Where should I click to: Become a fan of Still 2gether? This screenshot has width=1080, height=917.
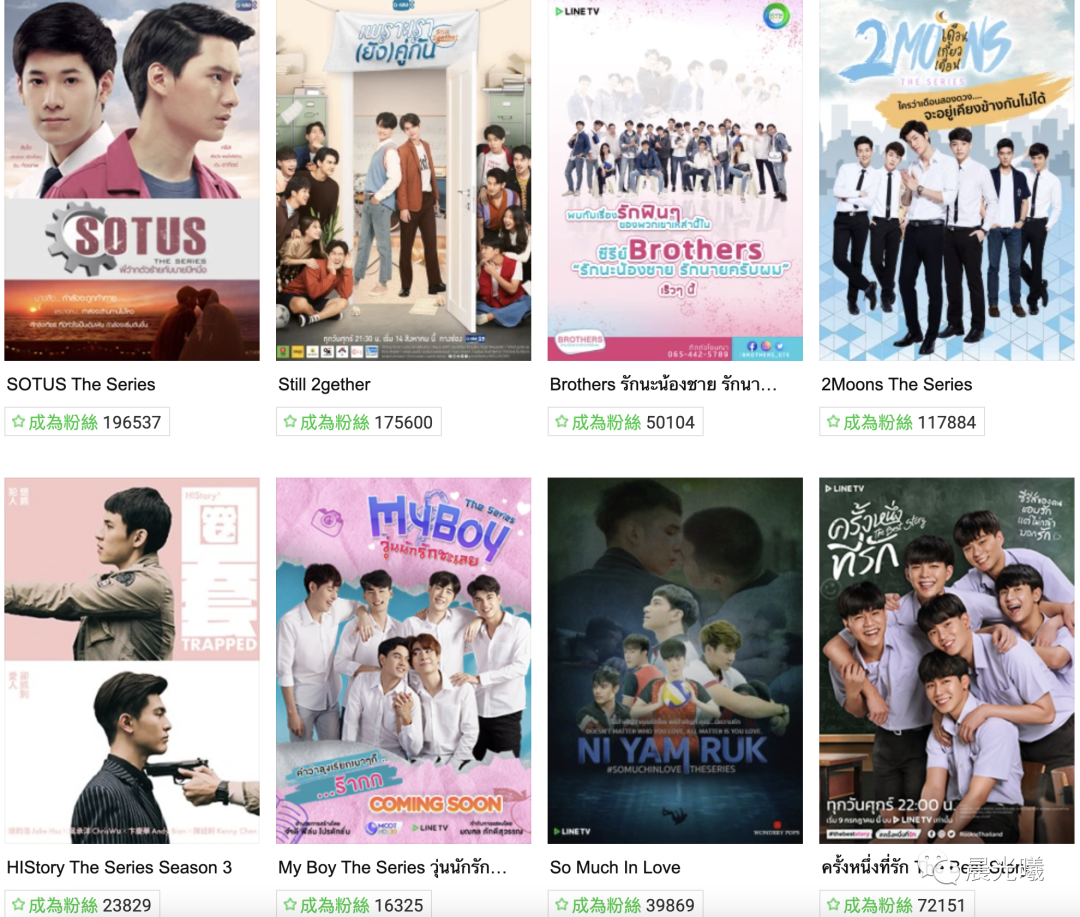tap(358, 422)
